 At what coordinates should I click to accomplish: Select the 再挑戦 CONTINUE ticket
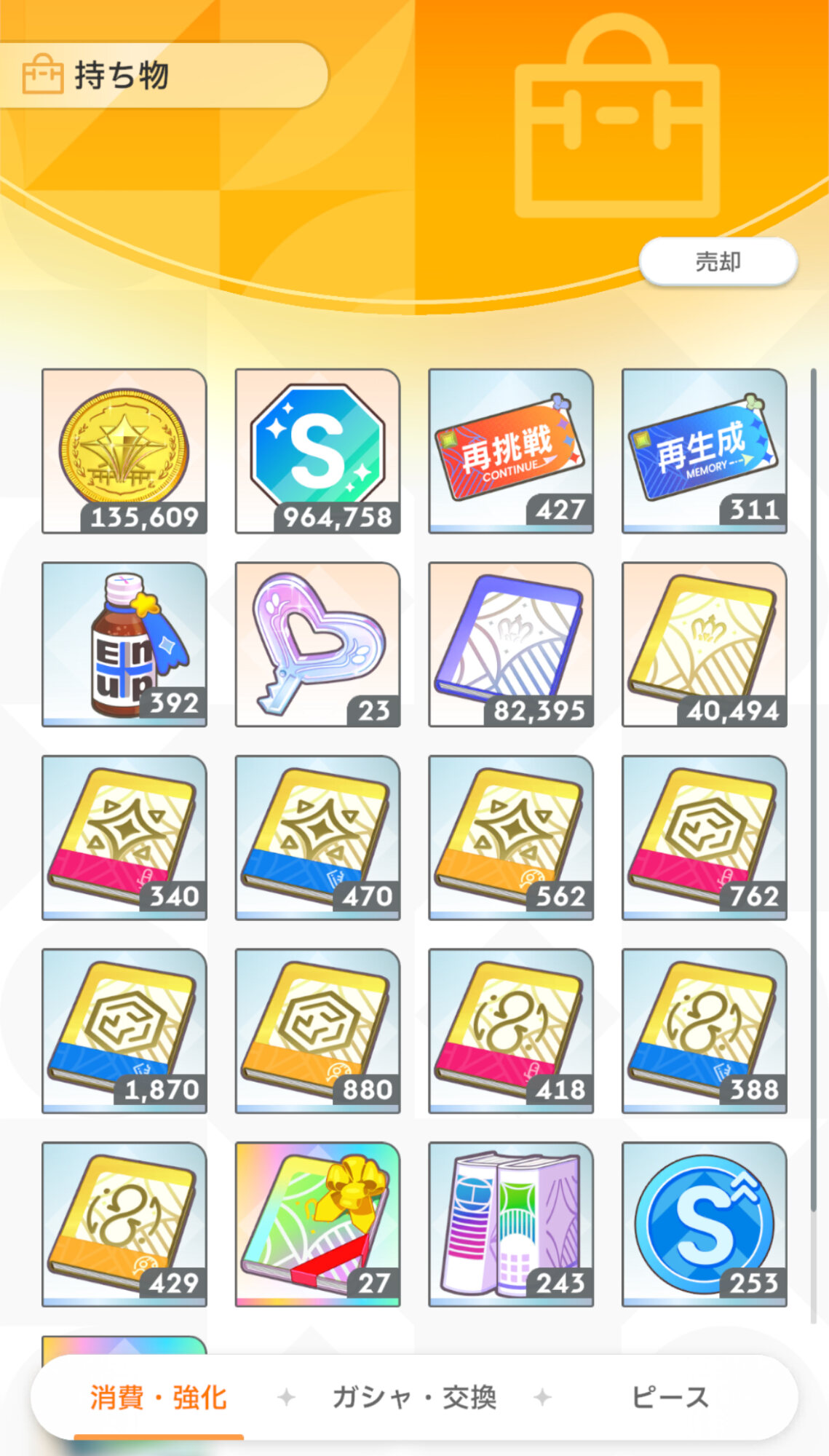click(x=511, y=451)
